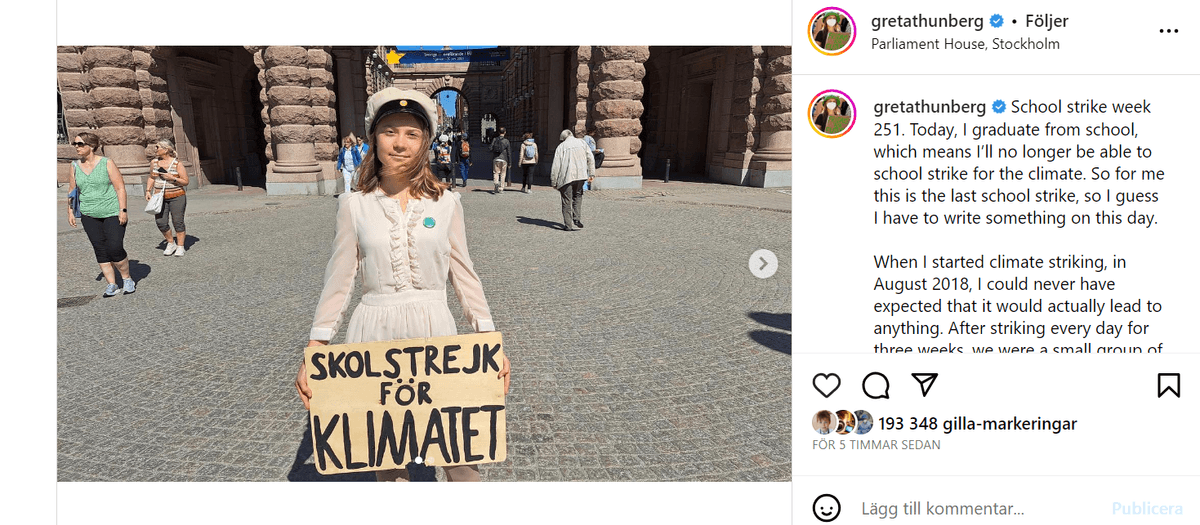Viewport: 1200px width, 525px height.
Task: Open the comment bubble icon
Action: [876, 385]
